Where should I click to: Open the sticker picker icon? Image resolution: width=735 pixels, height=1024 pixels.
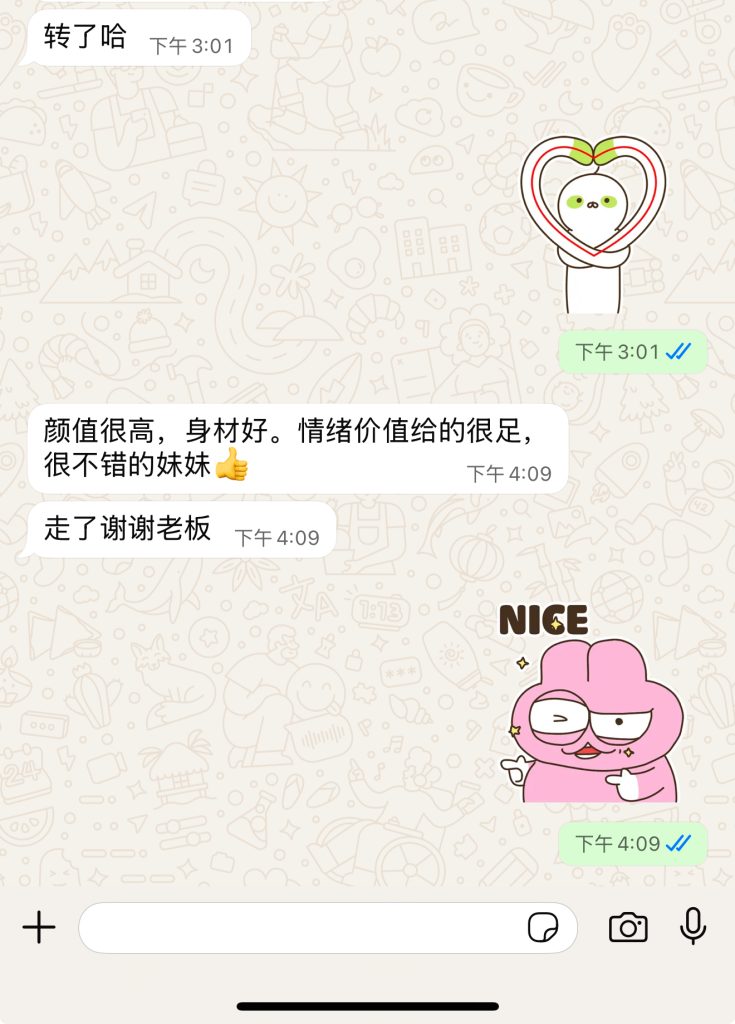click(543, 928)
